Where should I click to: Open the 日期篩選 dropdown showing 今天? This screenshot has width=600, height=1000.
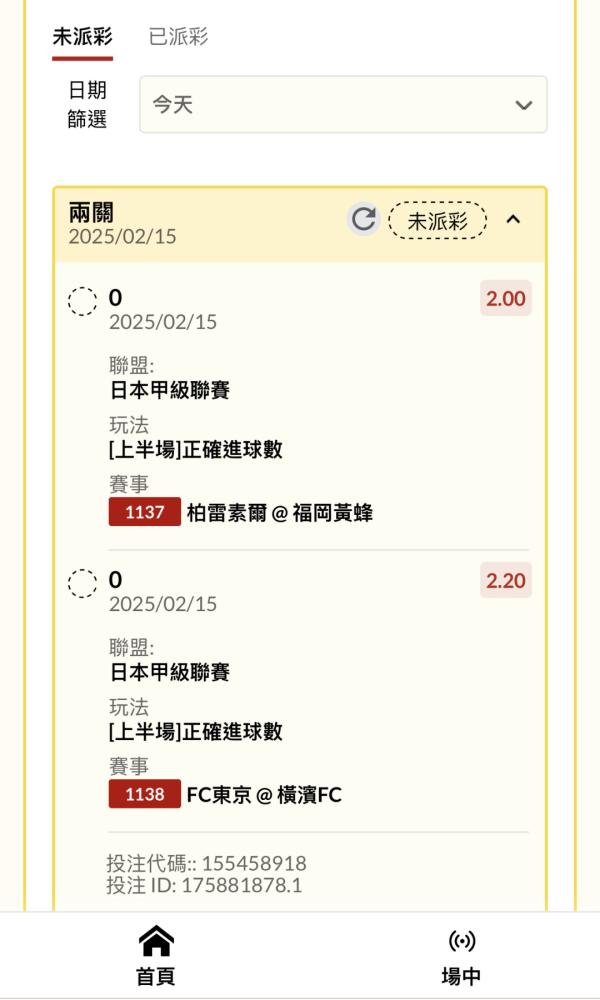(x=343, y=105)
